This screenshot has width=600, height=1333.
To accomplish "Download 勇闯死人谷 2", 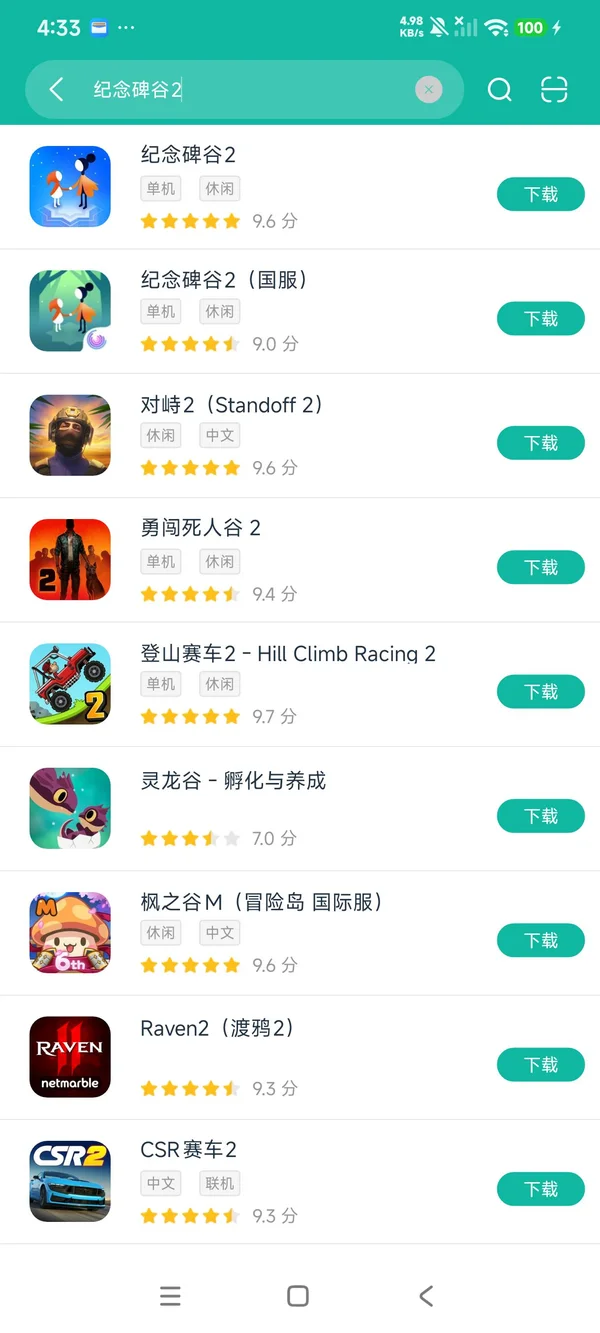I will pos(541,567).
